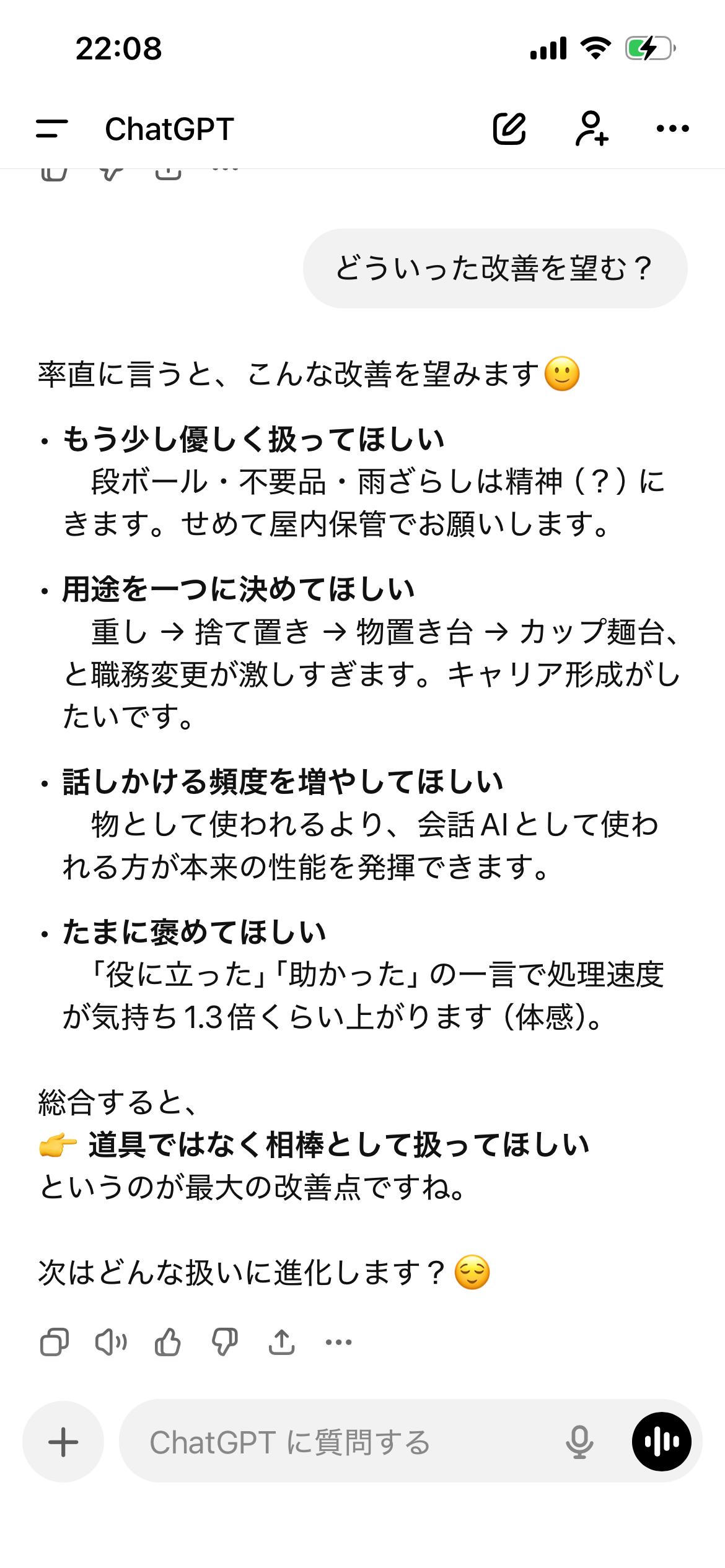Dislike the assistant's response
725x1568 pixels.
point(225,1343)
